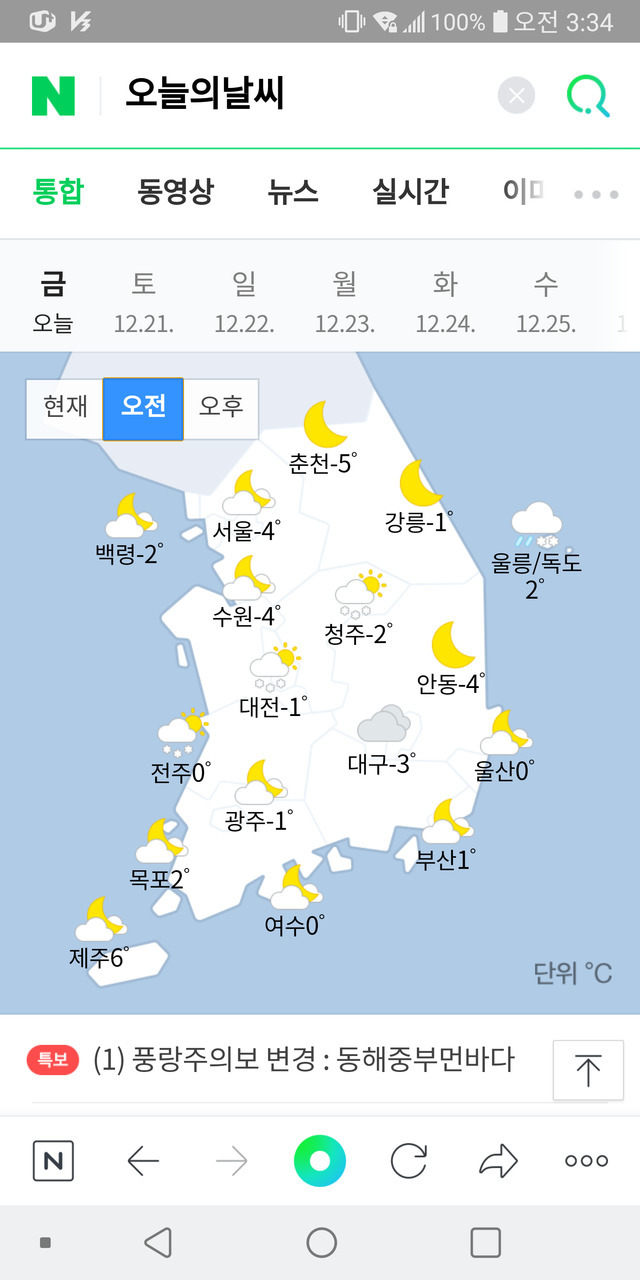Open the 풍랑주의보 변경 special report
Screen dimensions: 640x1280
coord(300,1059)
